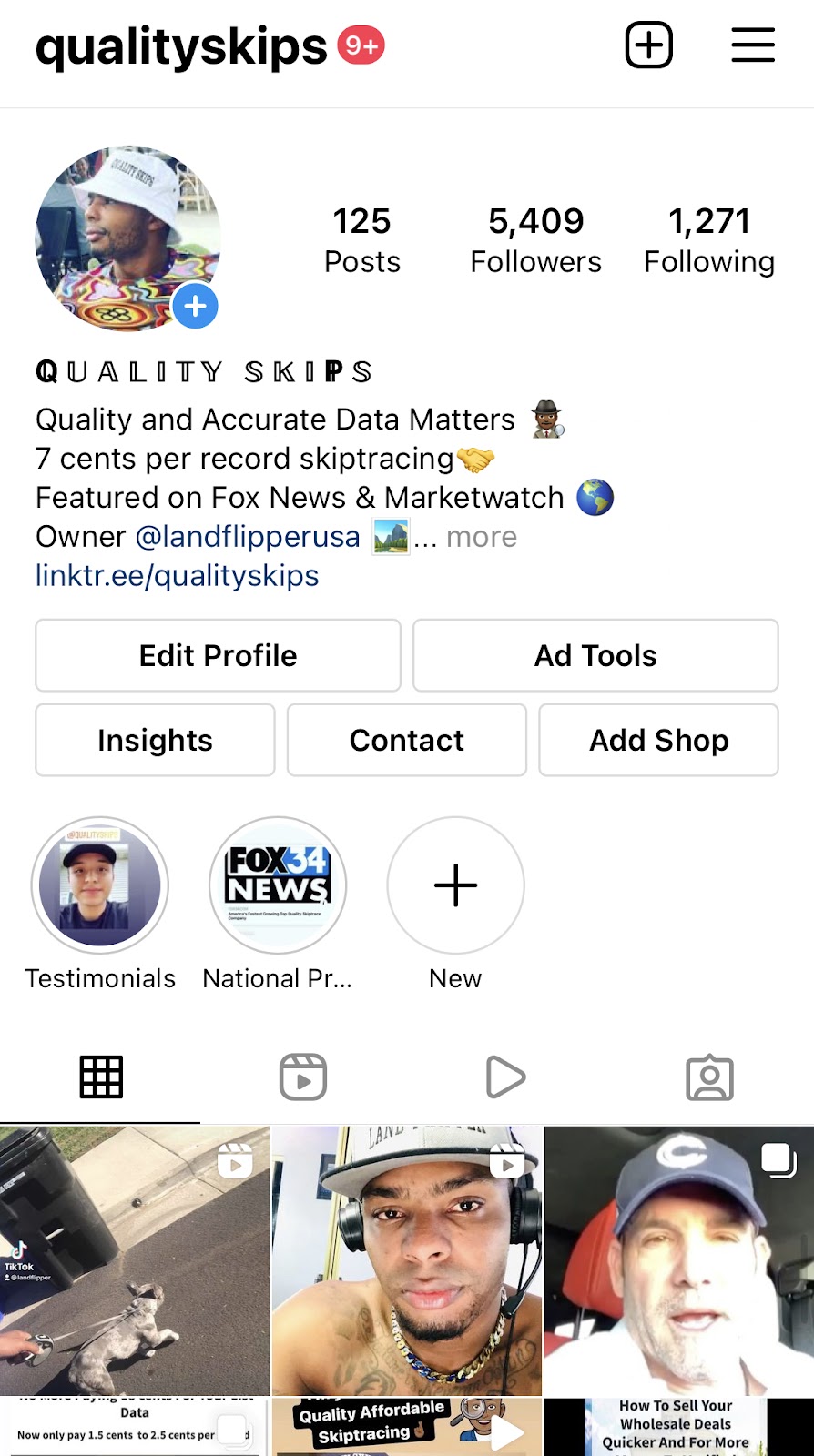Image resolution: width=814 pixels, height=1456 pixels.
Task: Open the Followers list
Action: pyautogui.click(x=535, y=239)
